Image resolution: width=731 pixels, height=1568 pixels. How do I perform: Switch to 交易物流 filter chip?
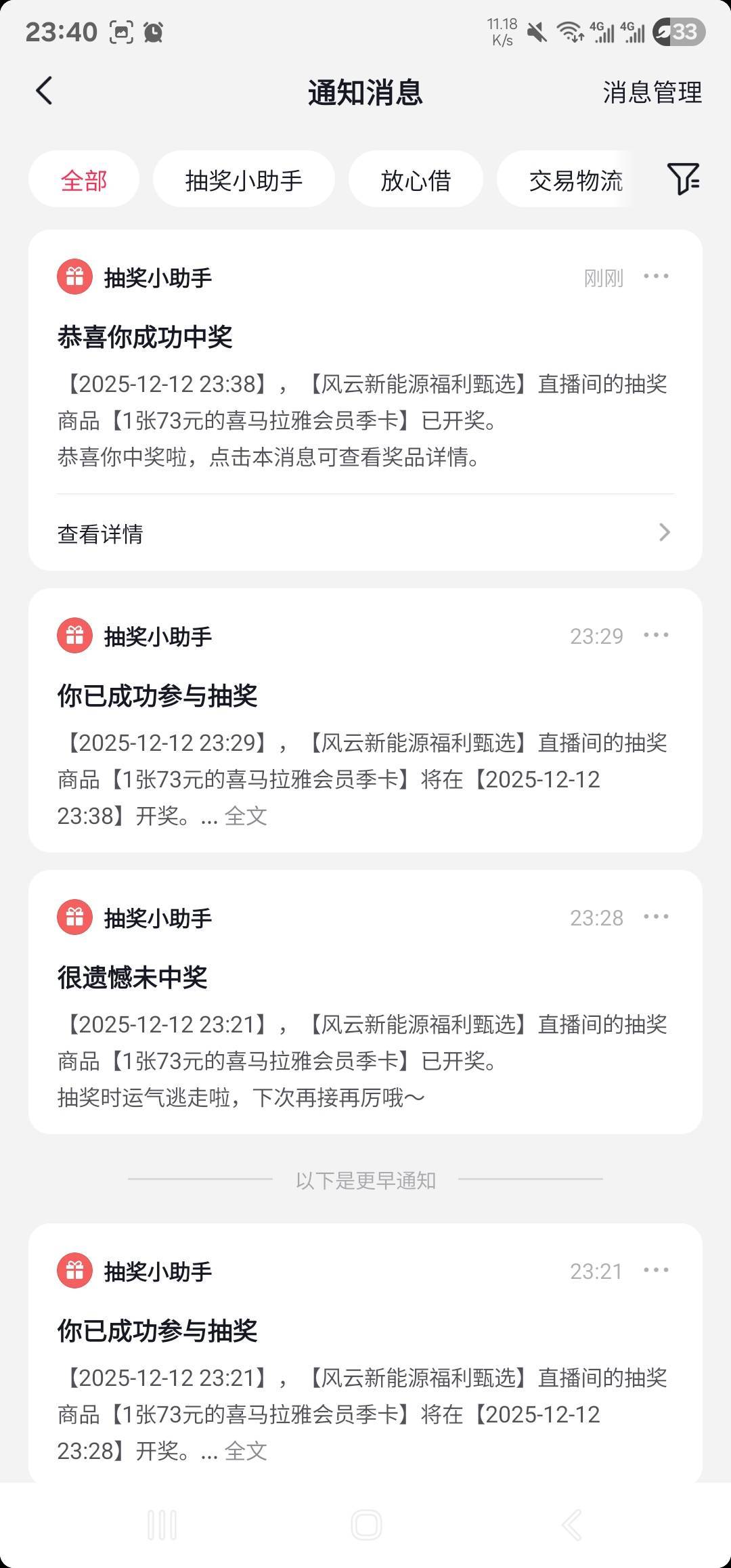click(x=575, y=180)
